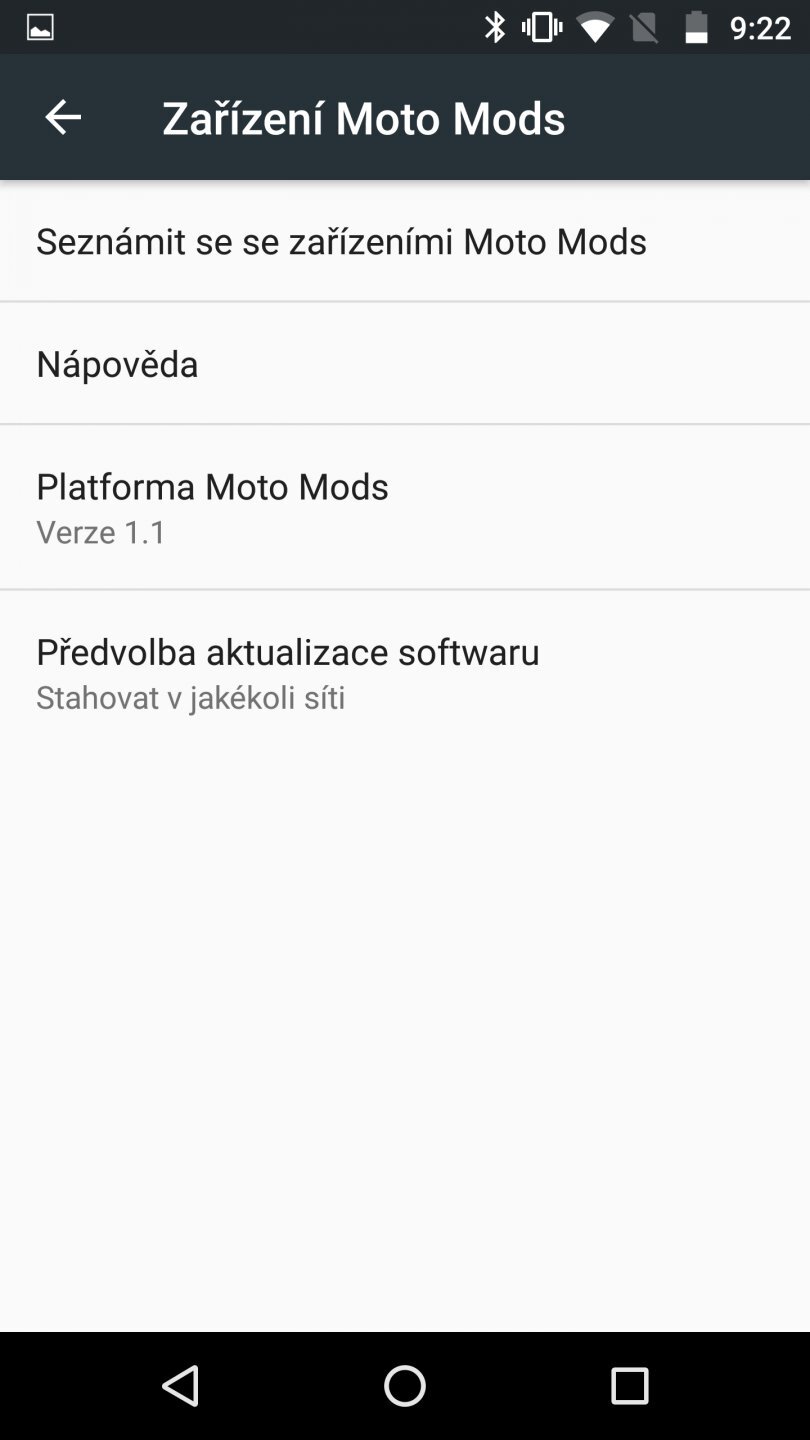This screenshot has height=1440, width=810.
Task: Tap the status bar area
Action: tap(300, 27)
